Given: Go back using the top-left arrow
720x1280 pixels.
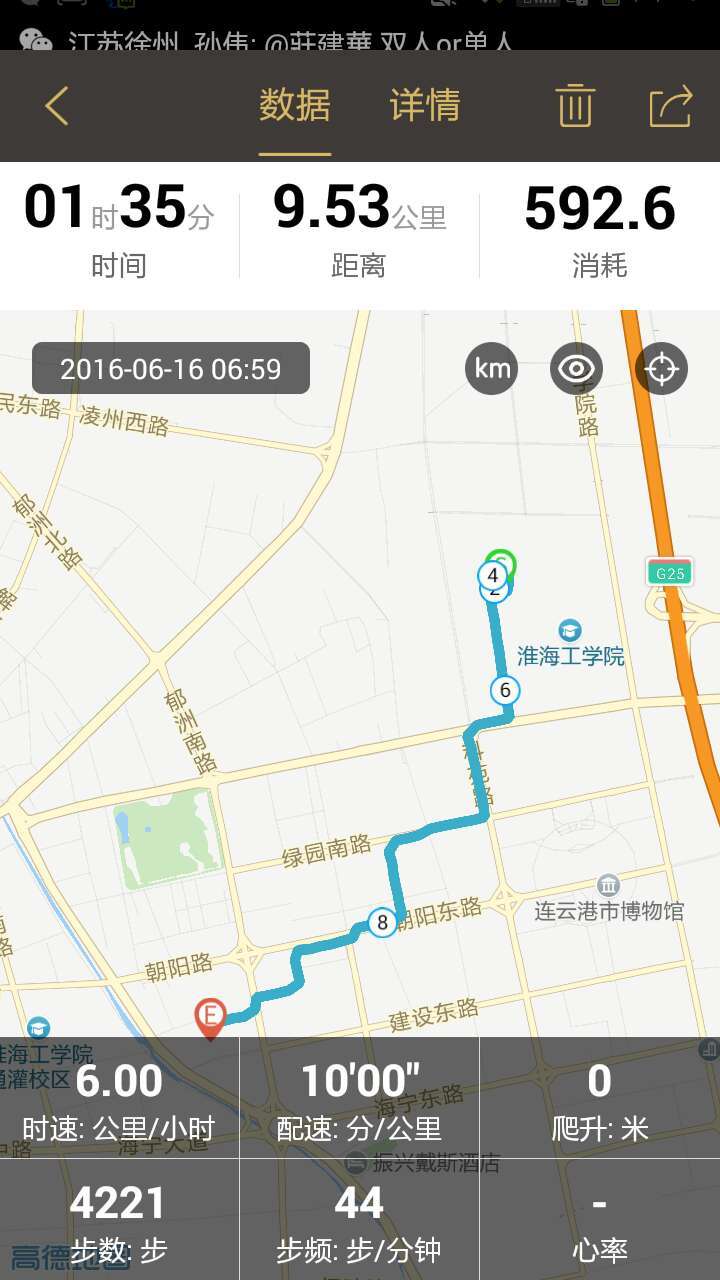Looking at the screenshot, I should (x=57, y=106).
